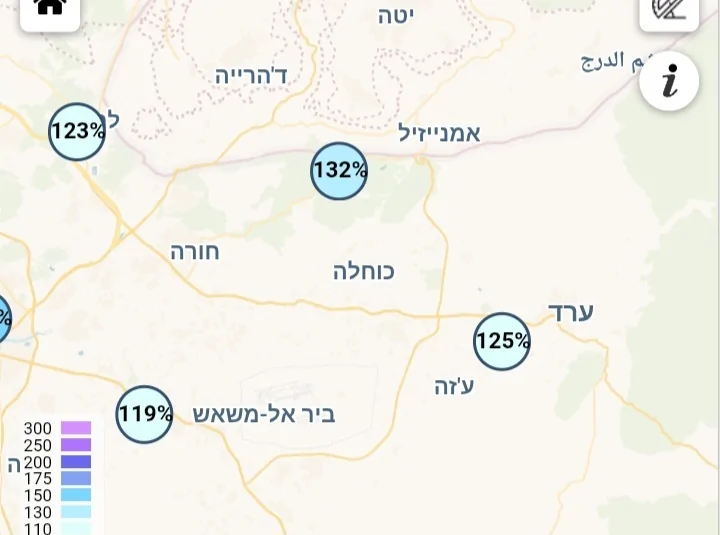The height and width of the screenshot is (535, 720).
Task: Tap the 119% rainfall marker
Action: pyautogui.click(x=145, y=414)
